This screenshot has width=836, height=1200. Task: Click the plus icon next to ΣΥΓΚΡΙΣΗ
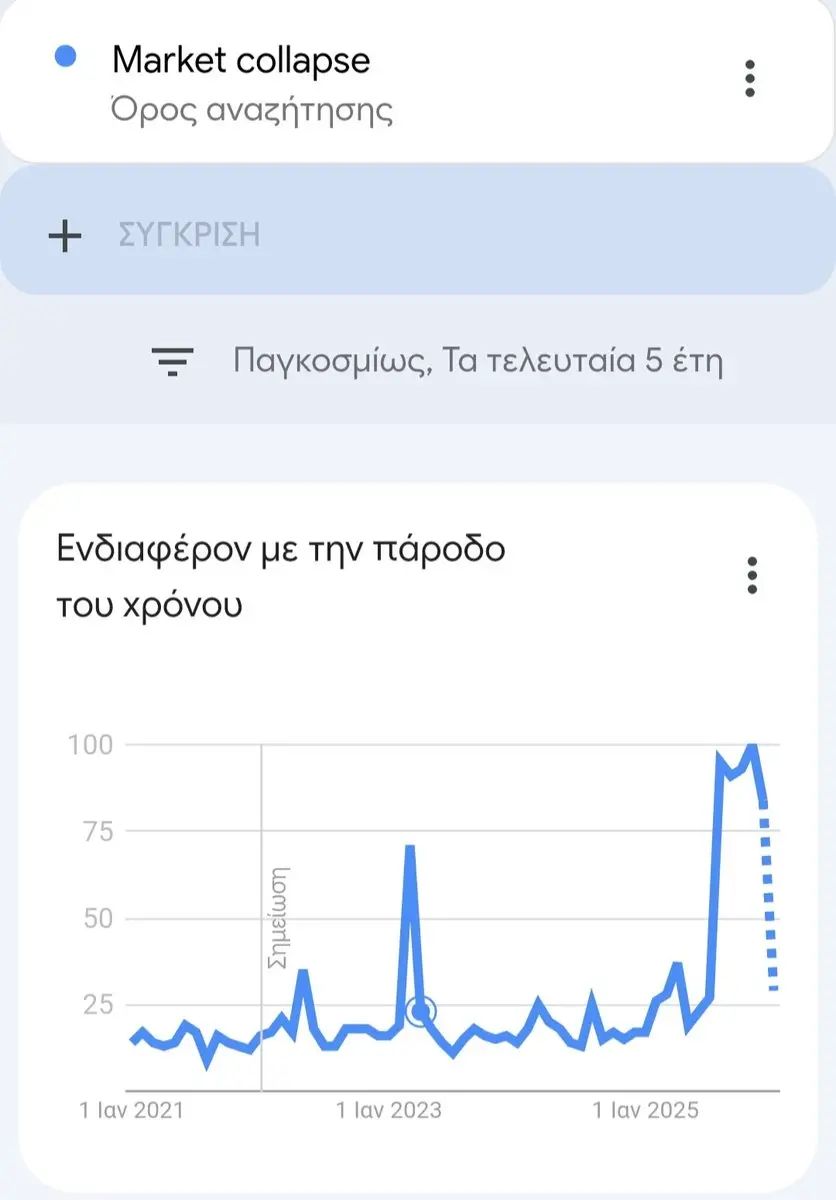click(65, 235)
